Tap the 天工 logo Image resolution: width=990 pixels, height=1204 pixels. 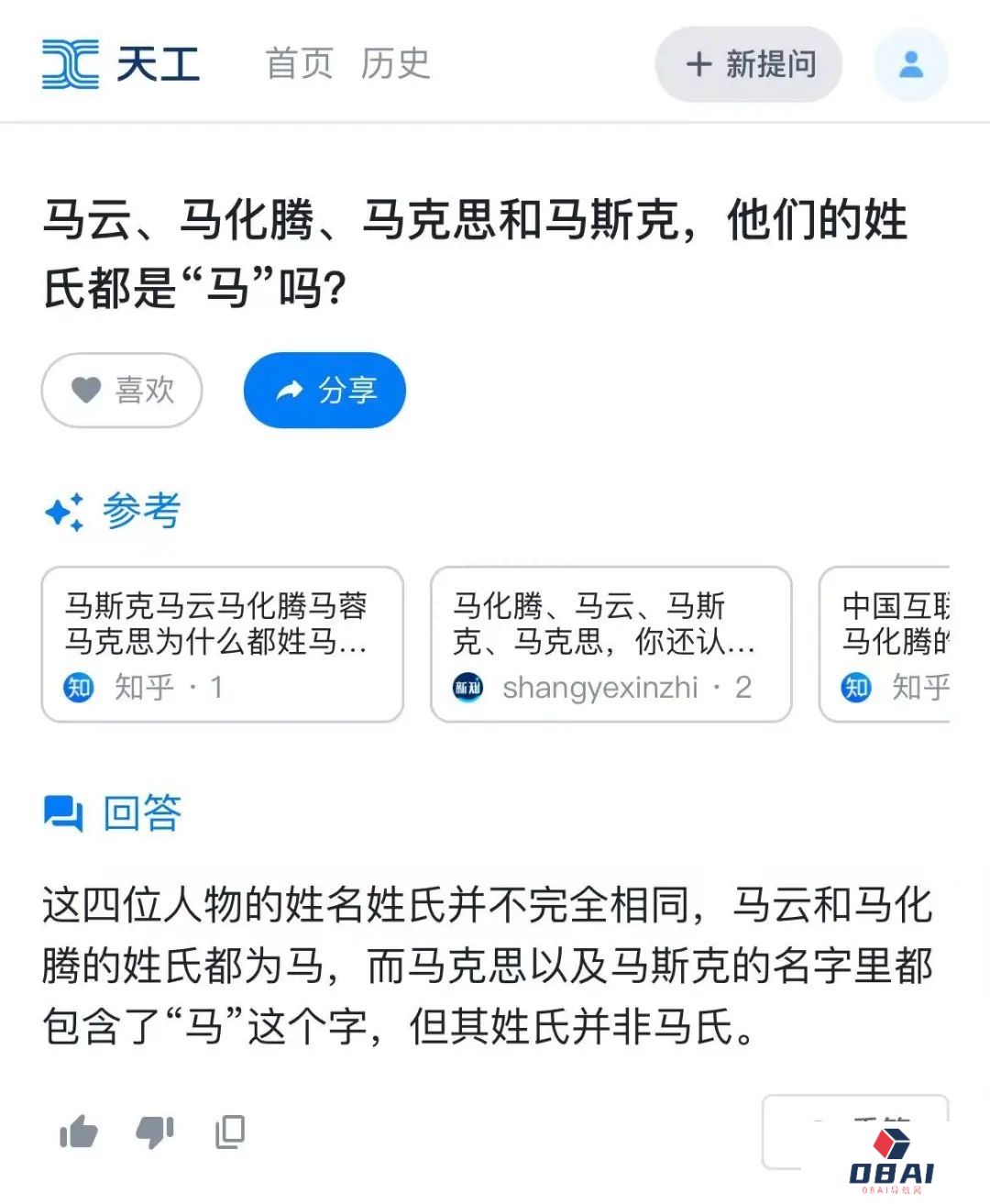(x=121, y=64)
